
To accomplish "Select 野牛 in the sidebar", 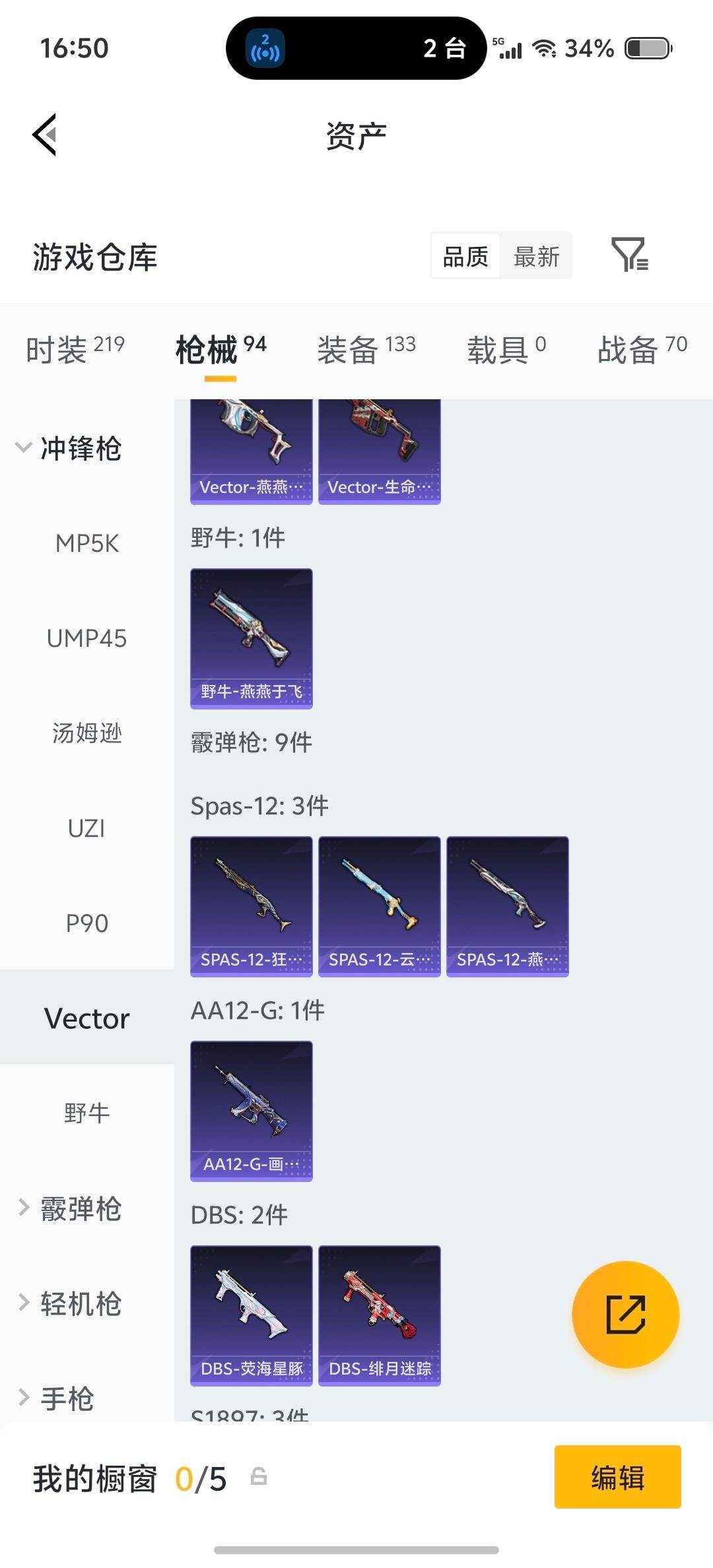I will pyautogui.click(x=86, y=1113).
